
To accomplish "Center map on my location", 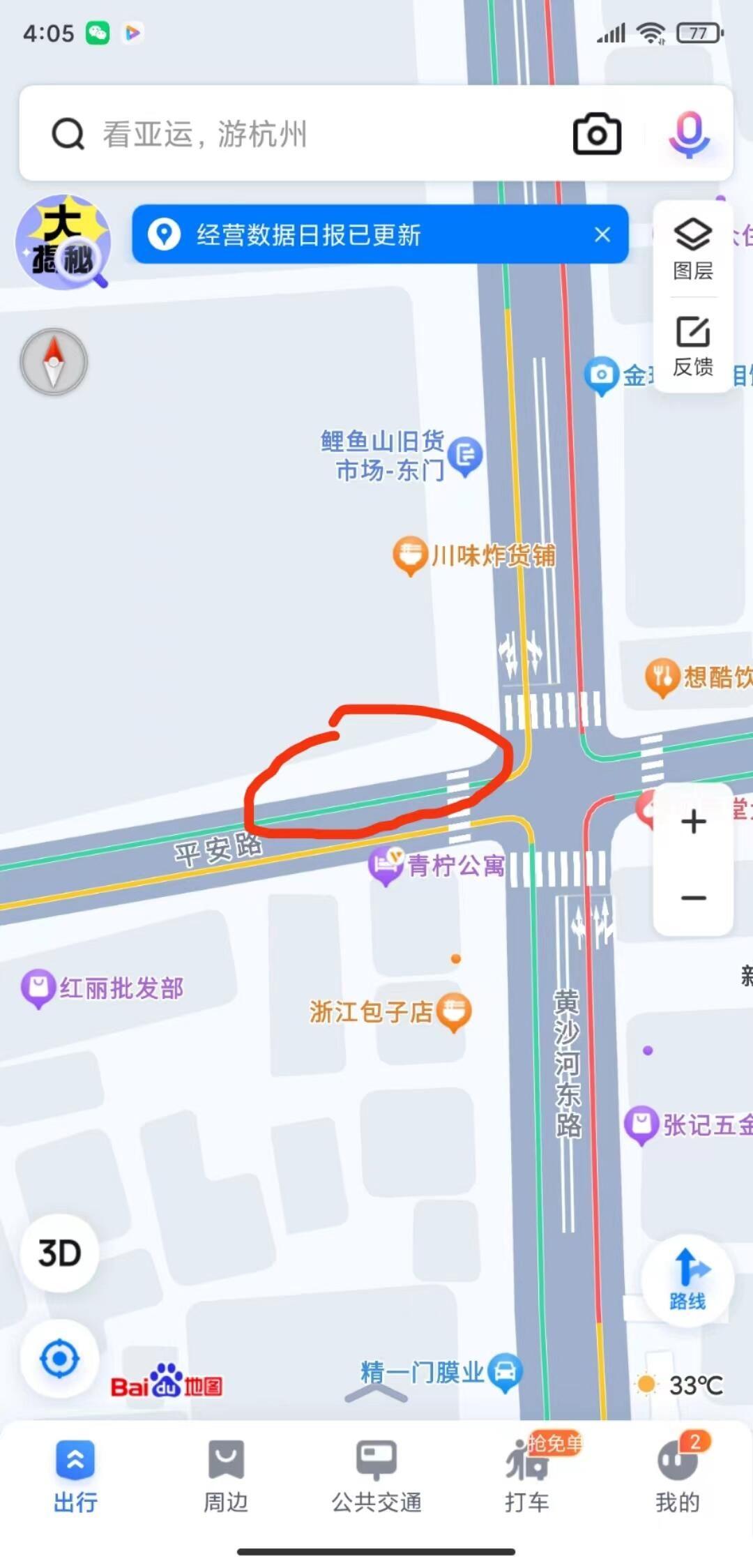I will 59,1359.
